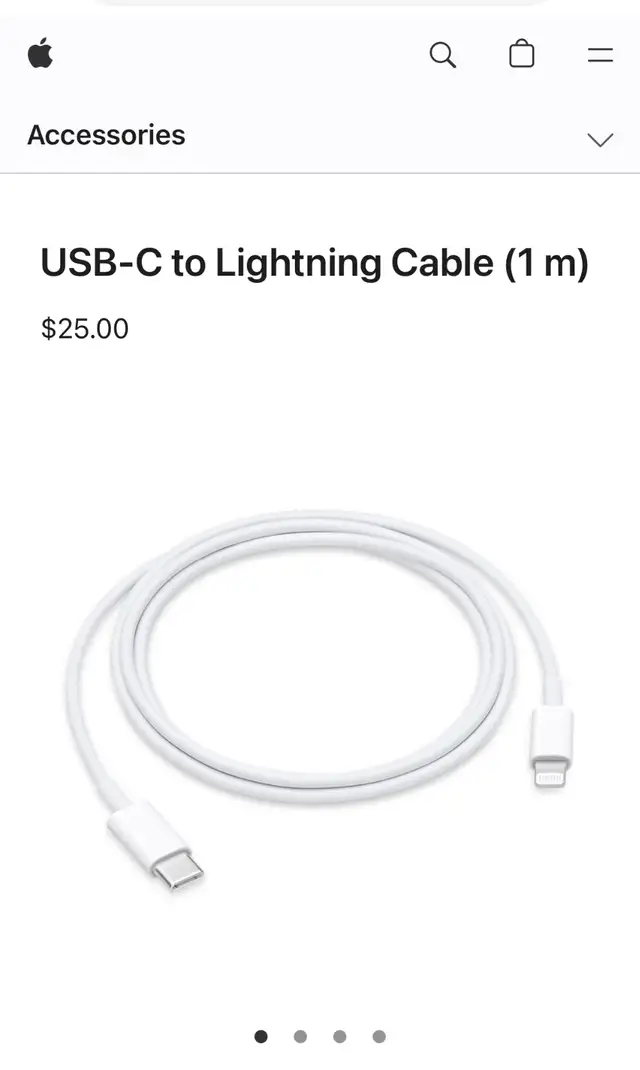Tap the USB-C to Lightning cable product image
Viewport: 640px width, 1070px height.
319,699
